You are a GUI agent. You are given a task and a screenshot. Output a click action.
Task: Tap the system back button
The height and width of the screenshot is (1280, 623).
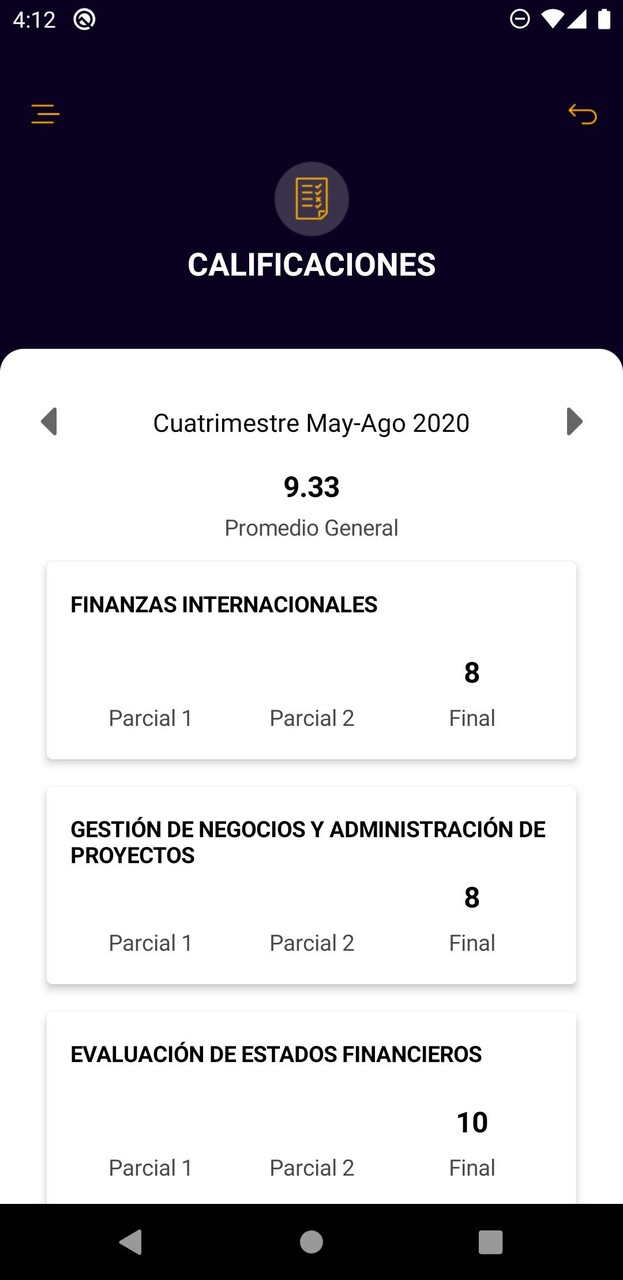pos(130,1242)
